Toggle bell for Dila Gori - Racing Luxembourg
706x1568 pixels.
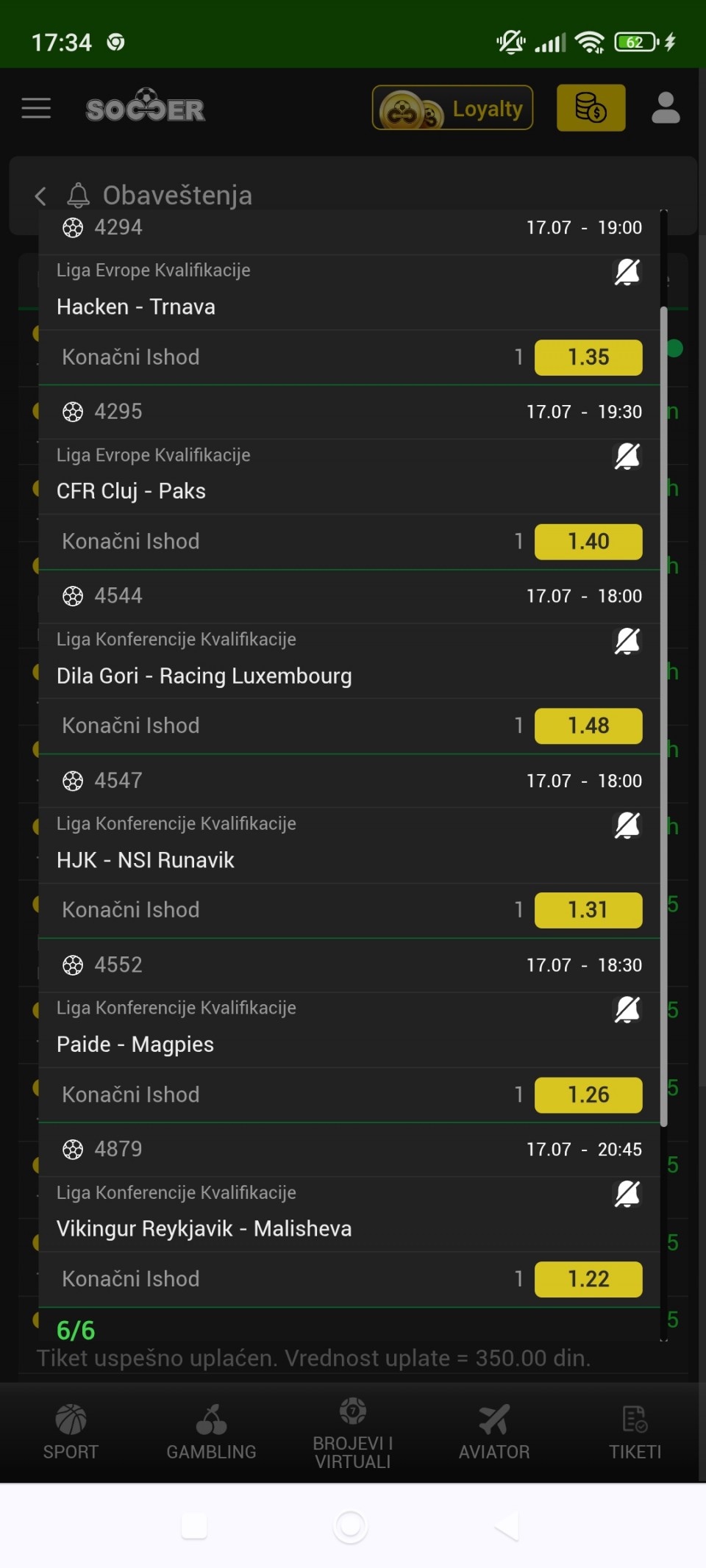(x=627, y=641)
